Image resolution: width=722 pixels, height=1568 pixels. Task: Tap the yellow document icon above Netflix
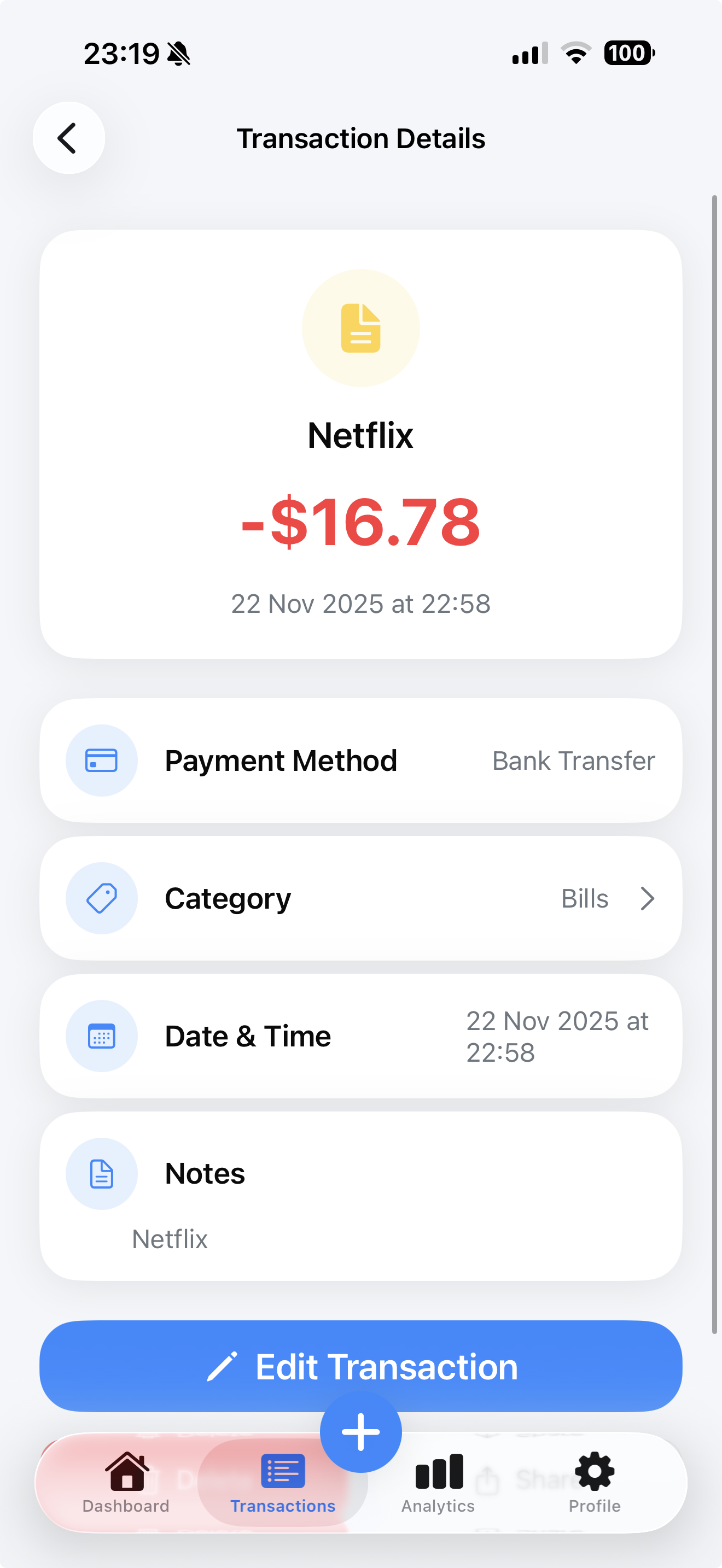(360, 327)
